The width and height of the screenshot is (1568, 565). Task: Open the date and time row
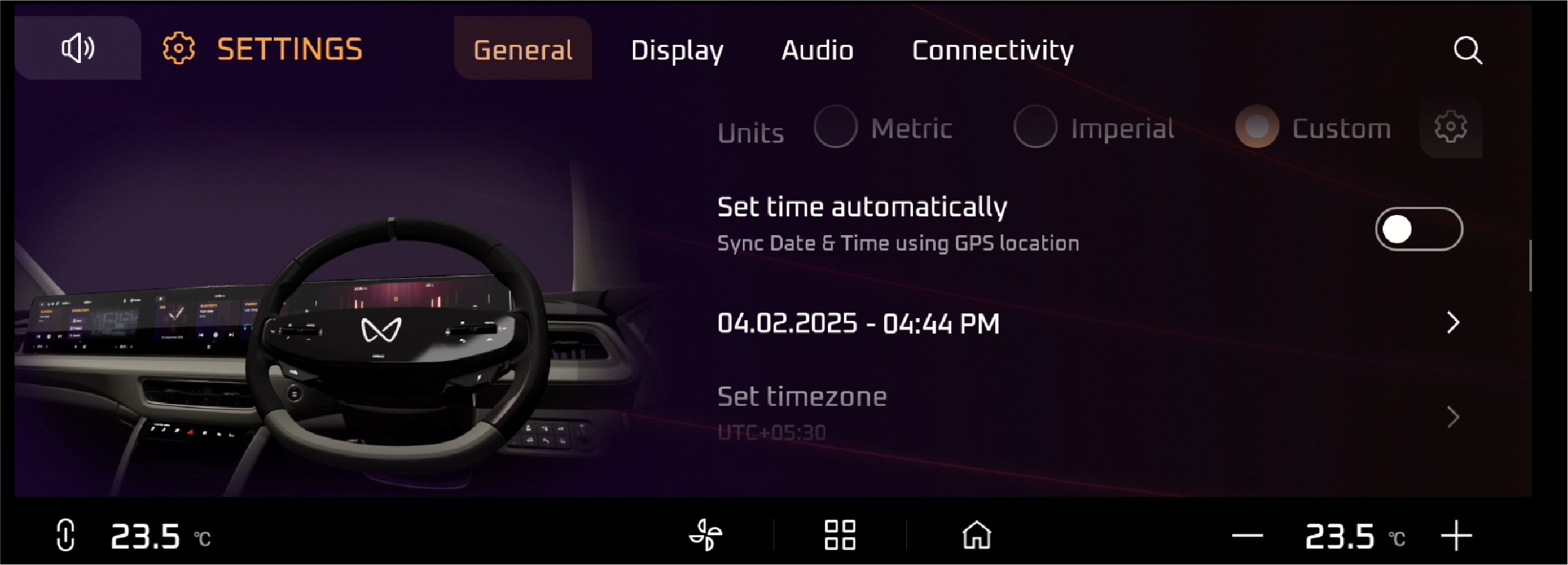click(x=1086, y=323)
